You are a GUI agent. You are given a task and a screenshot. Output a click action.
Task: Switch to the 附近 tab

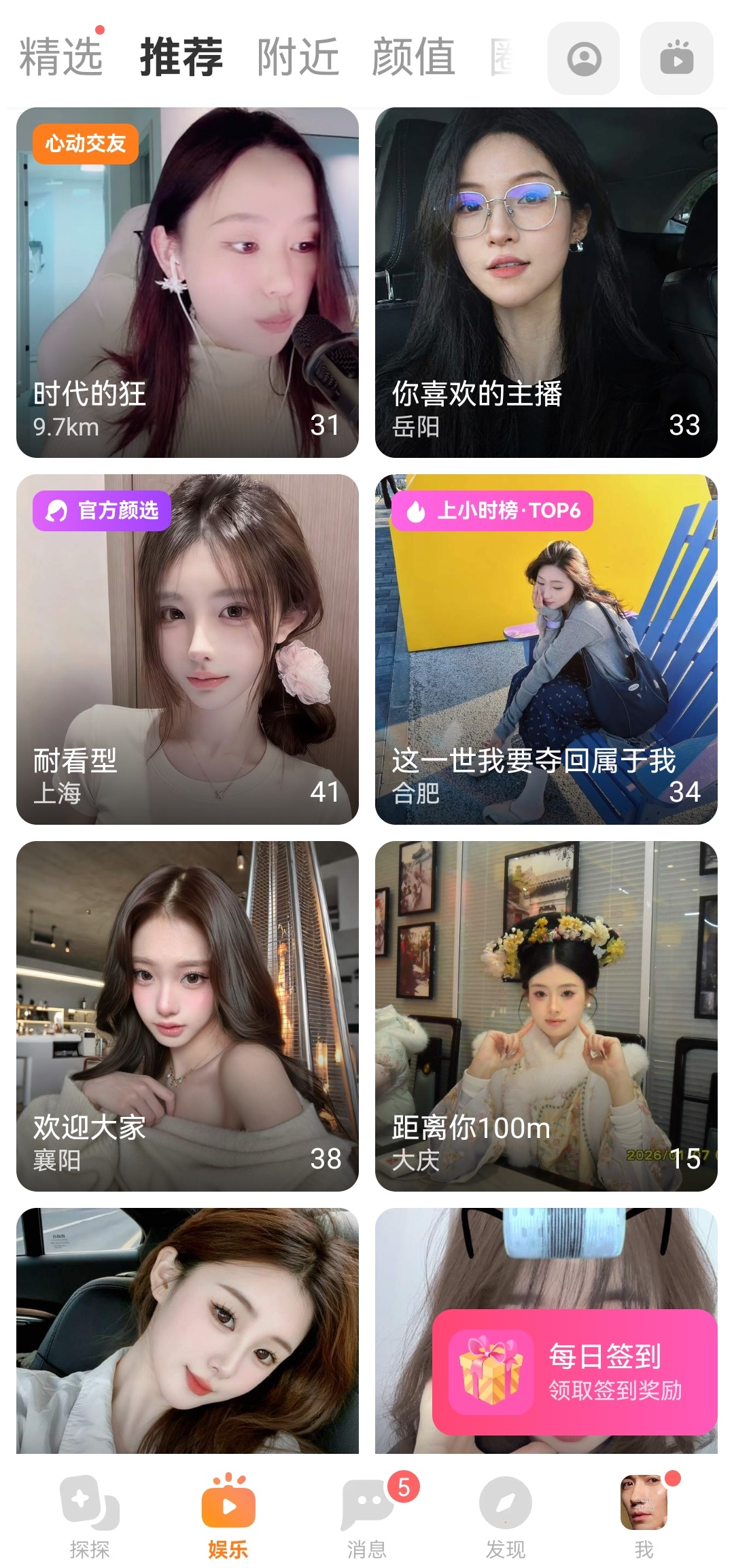tap(298, 57)
